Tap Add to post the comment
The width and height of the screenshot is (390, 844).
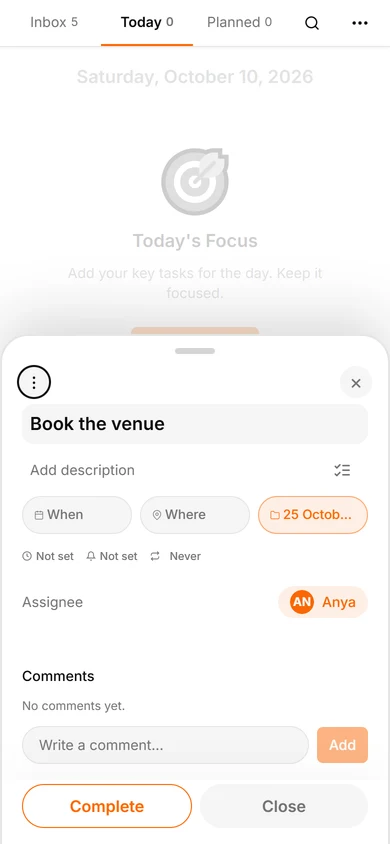click(343, 745)
